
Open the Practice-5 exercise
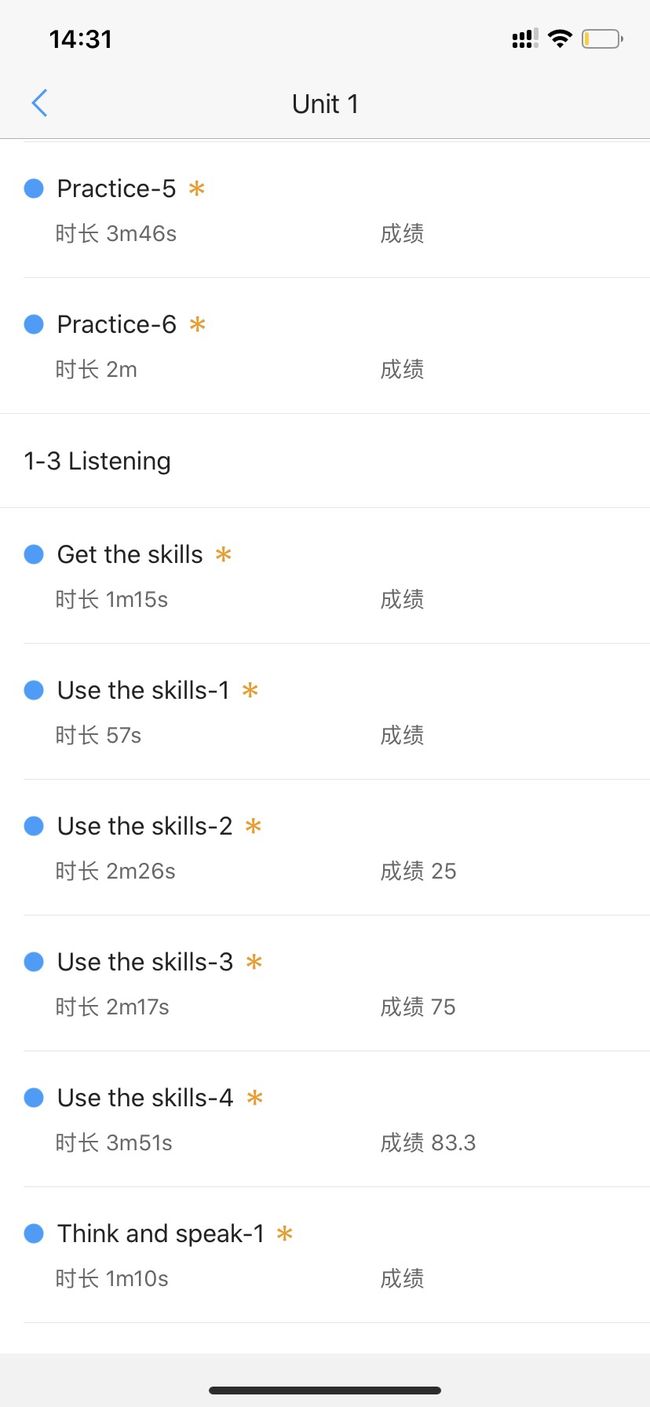(x=325, y=210)
